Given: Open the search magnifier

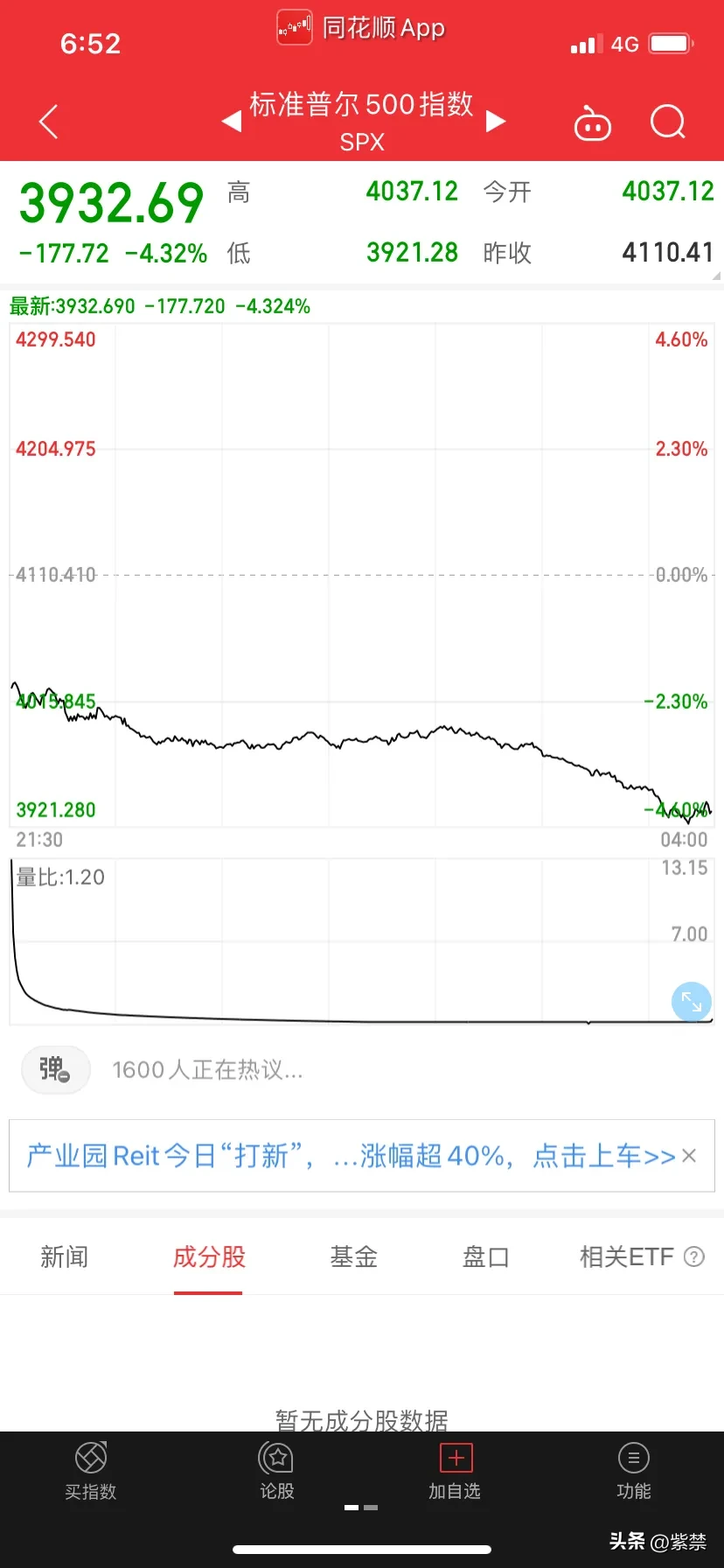Looking at the screenshot, I should [x=668, y=122].
